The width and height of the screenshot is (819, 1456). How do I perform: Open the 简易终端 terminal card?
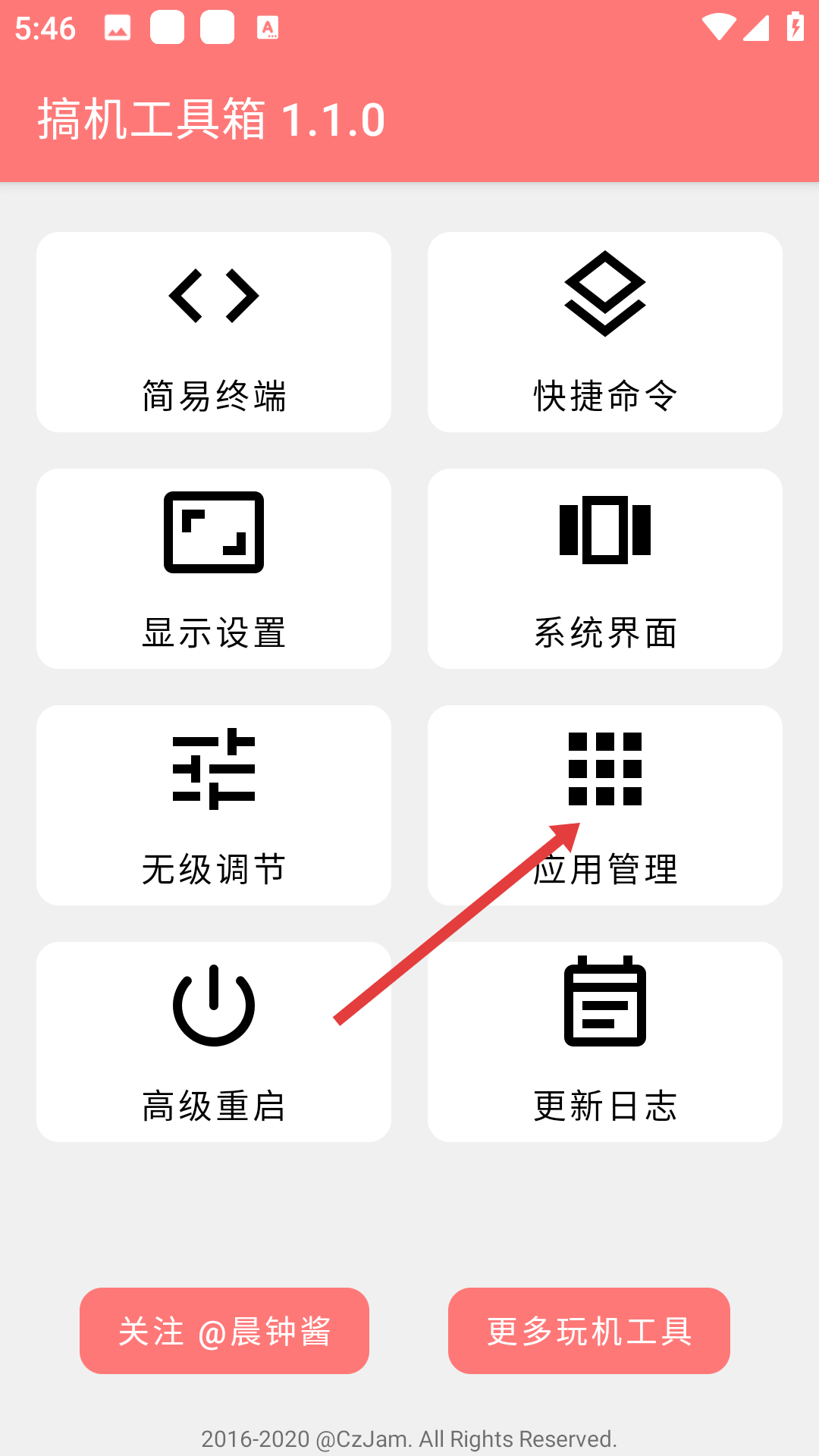tap(214, 332)
